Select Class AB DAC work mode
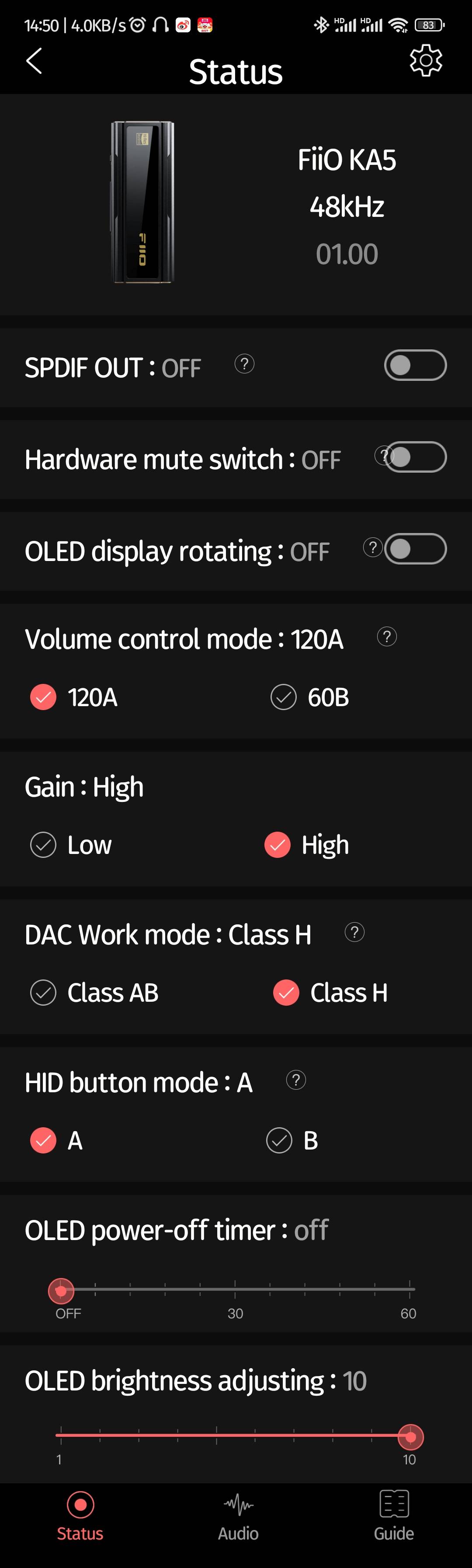This screenshot has width=472, height=1568. pos(43,993)
